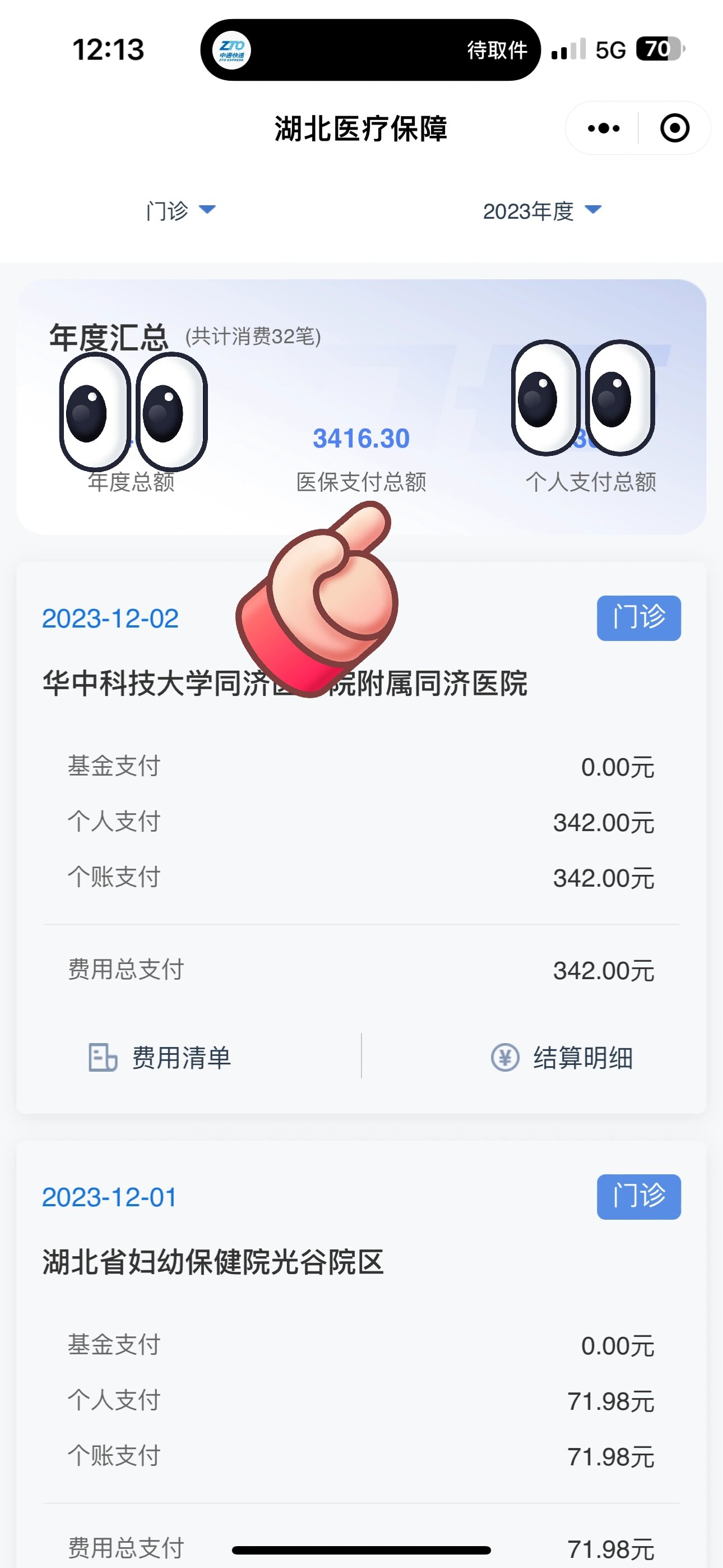723x1568 pixels.
Task: Tap the home indicator bar at bottom
Action: [x=361, y=1549]
